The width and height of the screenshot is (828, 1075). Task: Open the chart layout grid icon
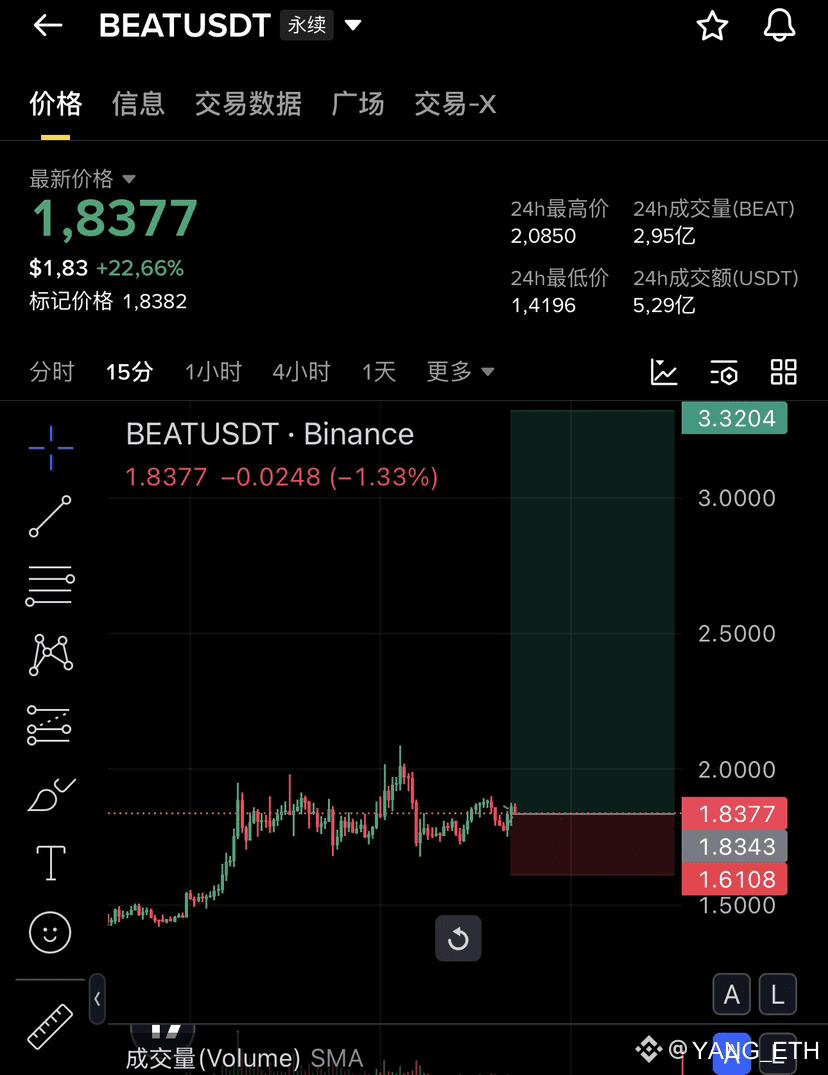click(783, 371)
